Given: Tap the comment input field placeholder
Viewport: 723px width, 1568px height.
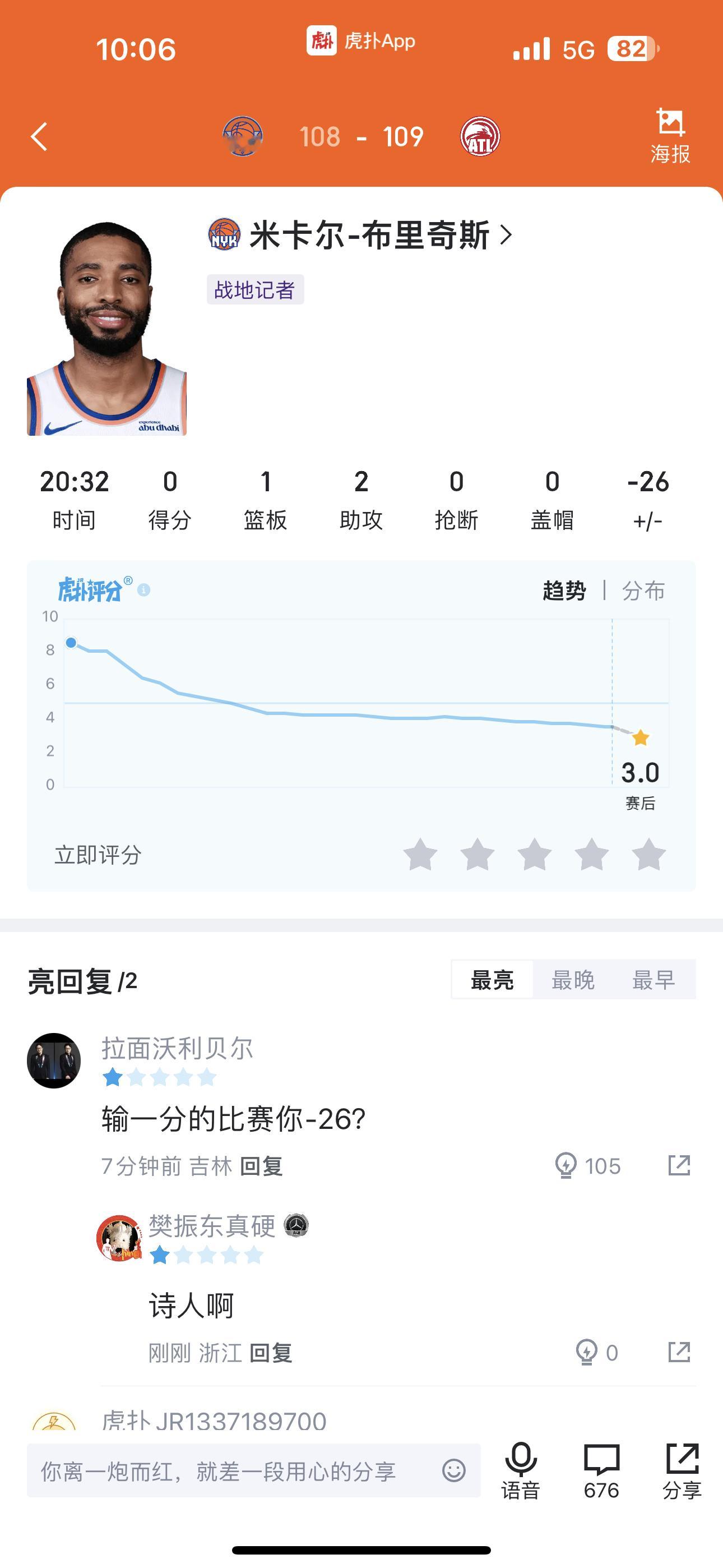Looking at the screenshot, I should point(219,1473).
